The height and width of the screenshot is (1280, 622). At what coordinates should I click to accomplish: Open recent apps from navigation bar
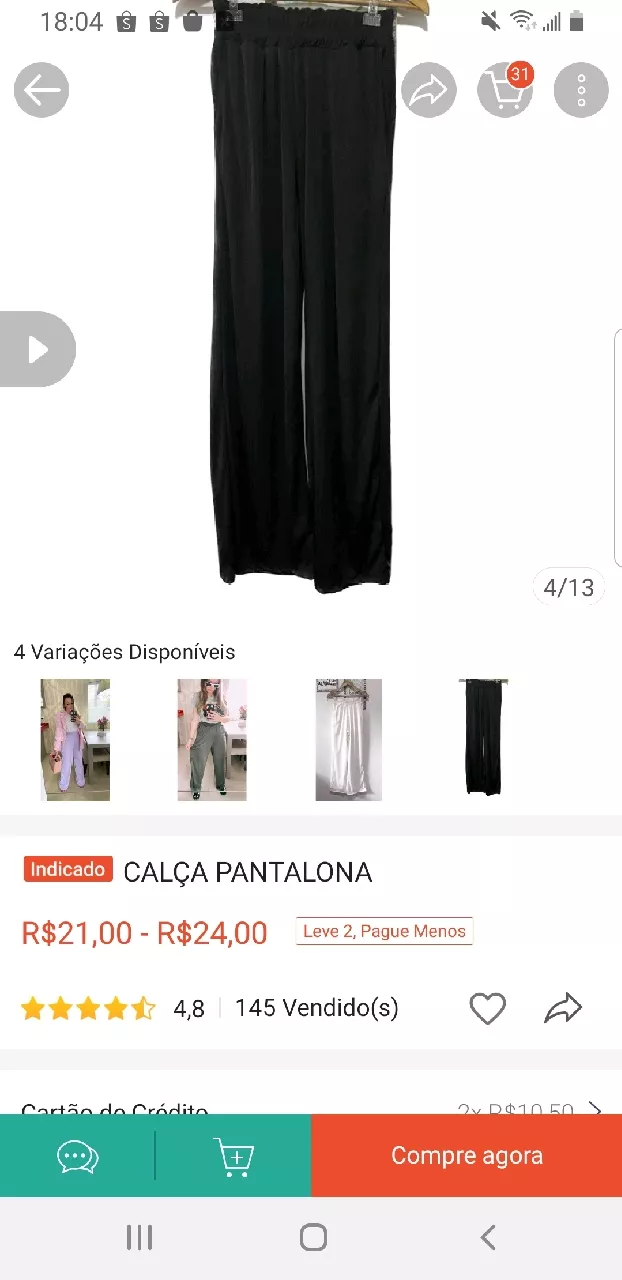139,1238
